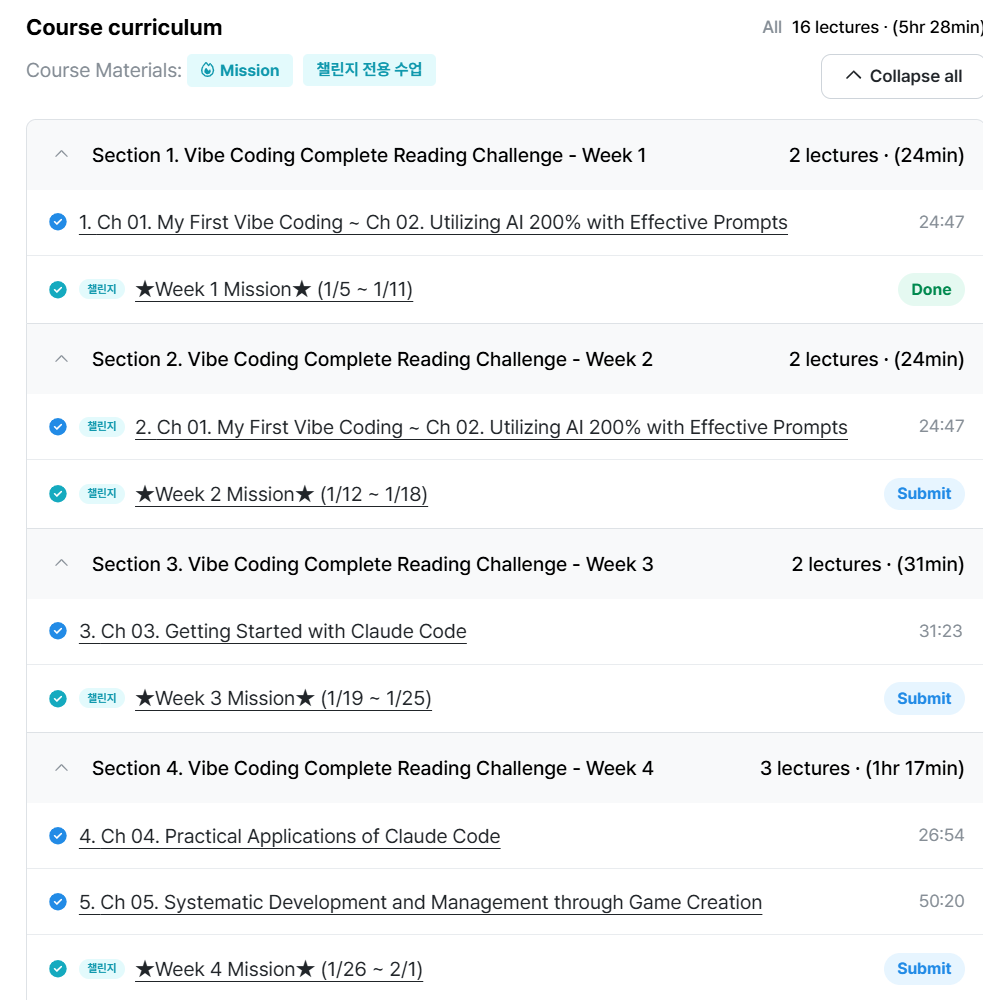This screenshot has width=983, height=1000.
Task: Open lecture 2 Ch 01 in Week 2
Action: tap(491, 427)
